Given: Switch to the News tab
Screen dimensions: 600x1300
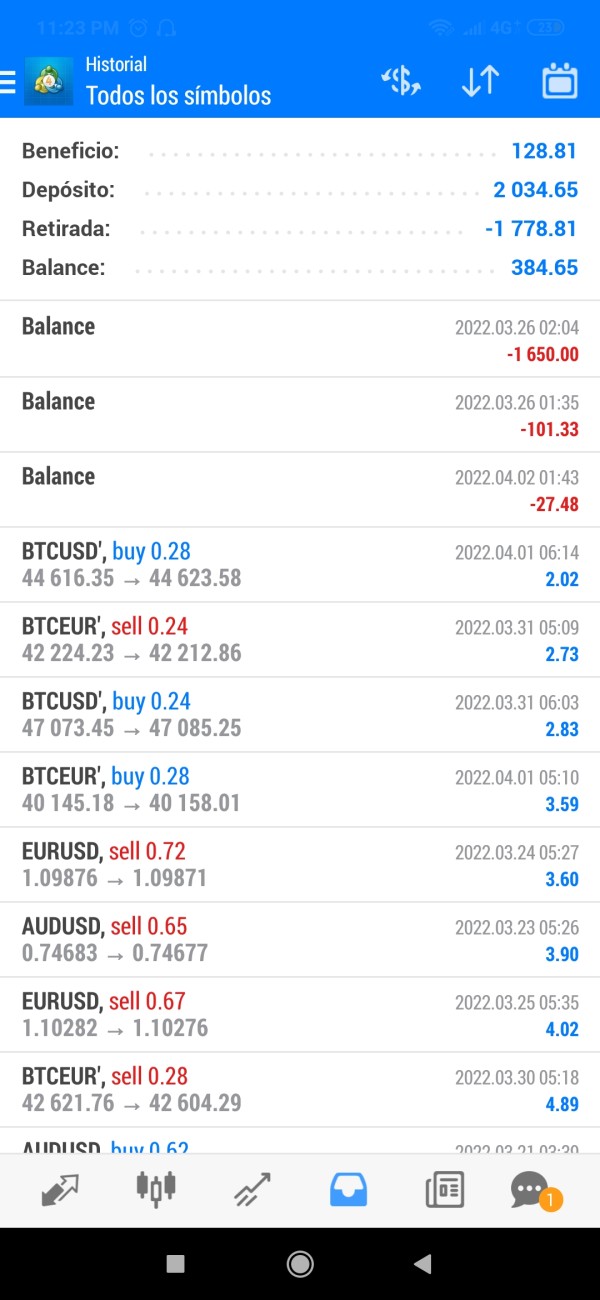Looking at the screenshot, I should [x=444, y=1190].
